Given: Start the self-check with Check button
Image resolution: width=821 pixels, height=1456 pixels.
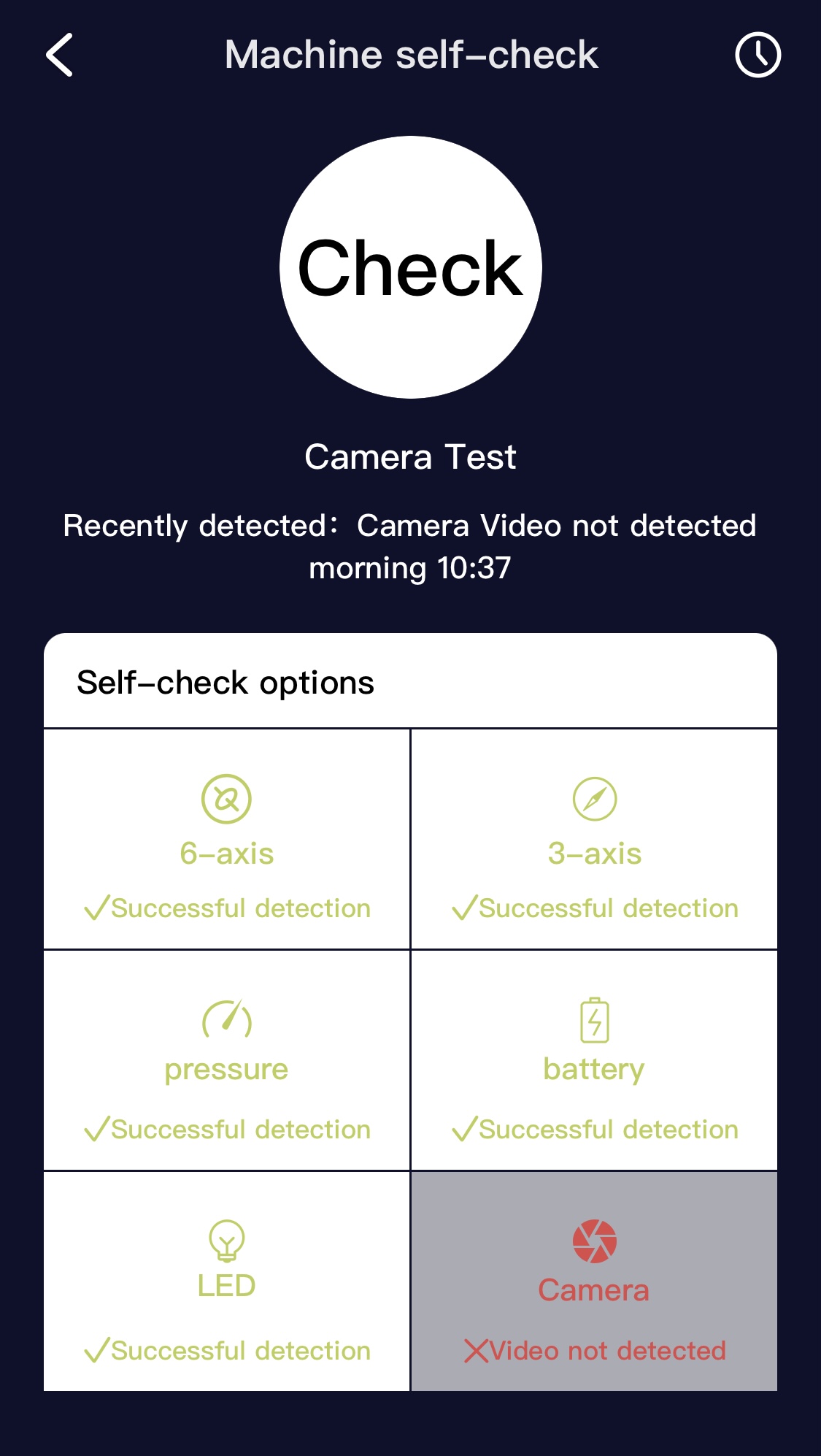Looking at the screenshot, I should (x=410, y=267).
